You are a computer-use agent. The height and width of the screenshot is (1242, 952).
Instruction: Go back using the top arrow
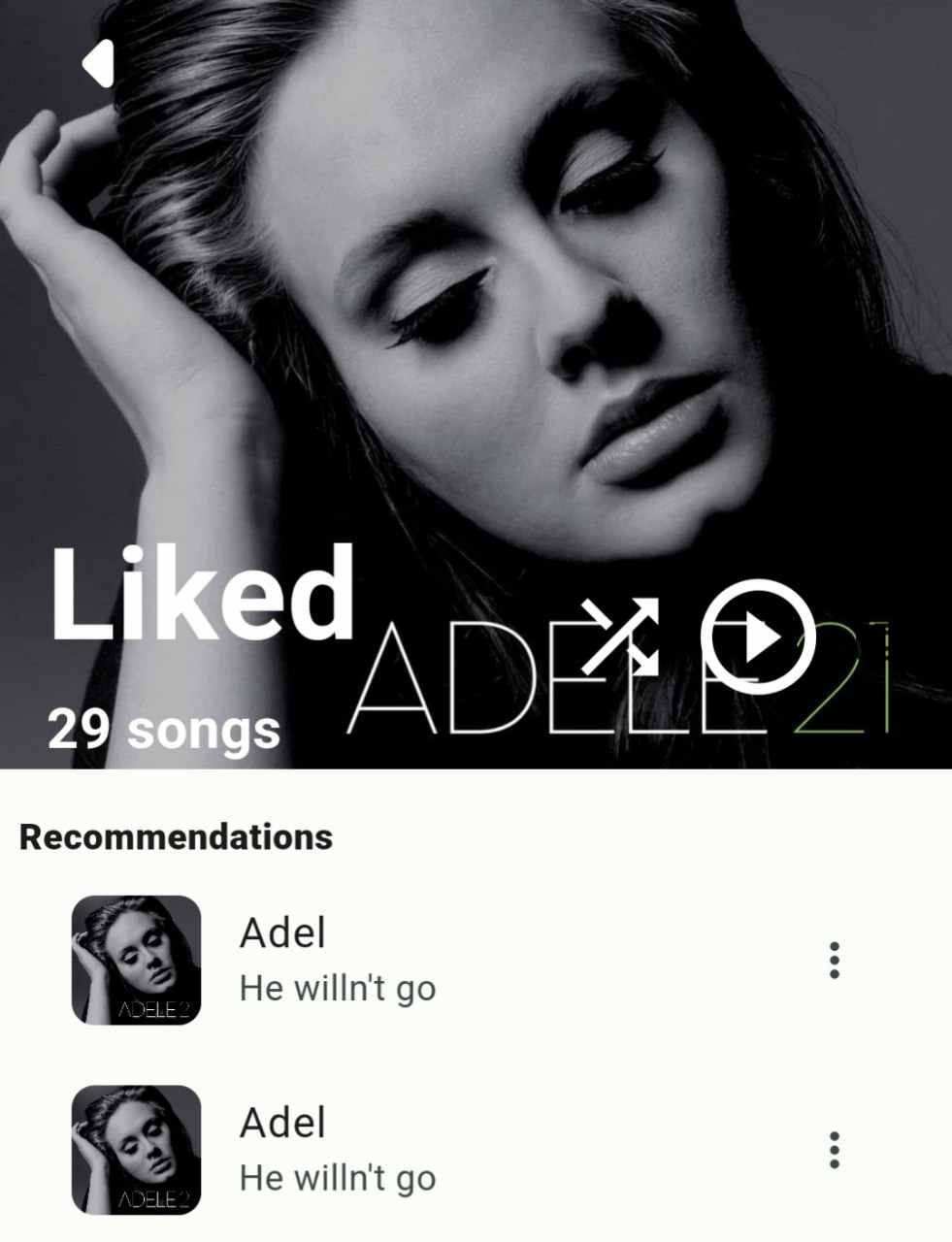99,64
